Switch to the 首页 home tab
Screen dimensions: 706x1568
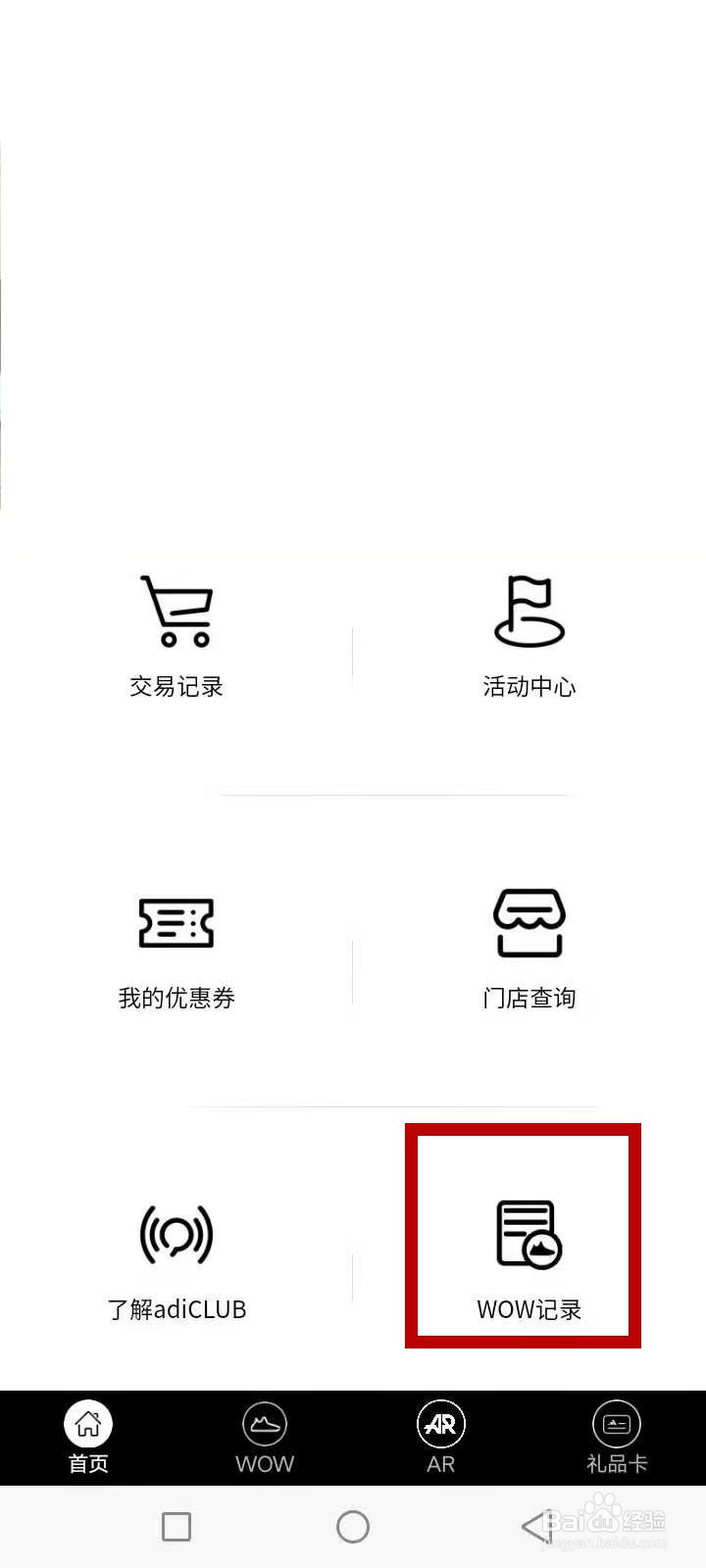tap(88, 1438)
